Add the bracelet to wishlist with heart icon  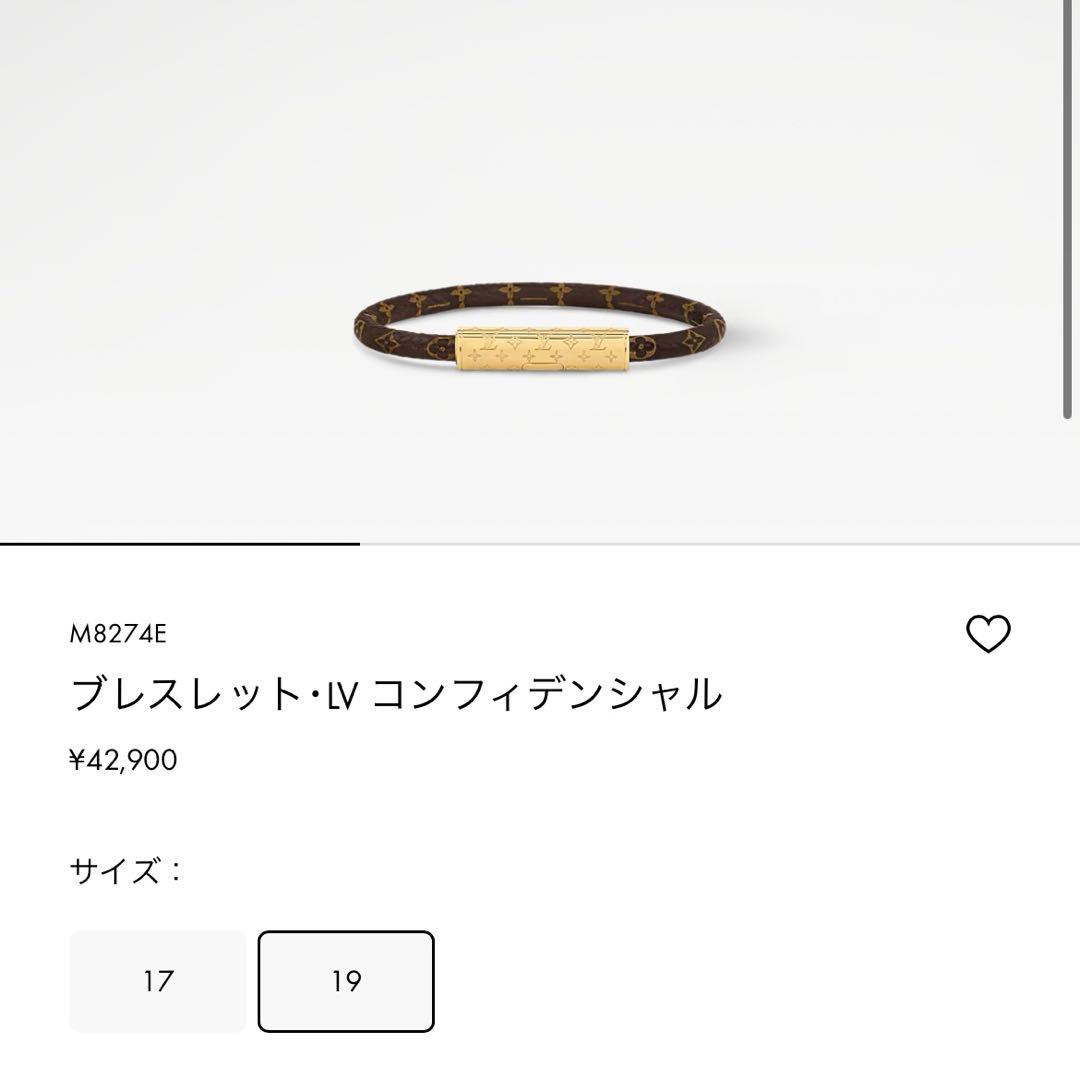(988, 634)
